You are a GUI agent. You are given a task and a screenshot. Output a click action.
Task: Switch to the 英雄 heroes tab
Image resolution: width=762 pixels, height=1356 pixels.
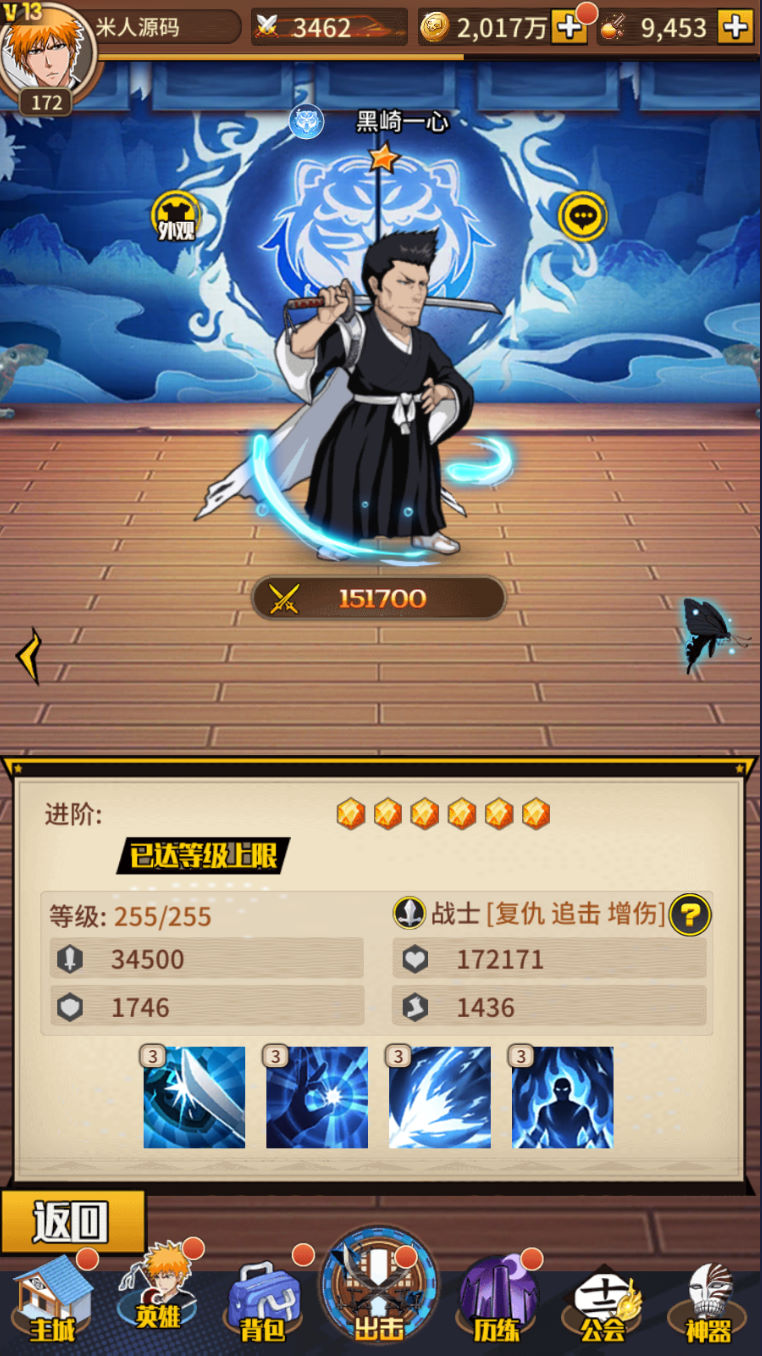click(157, 1300)
